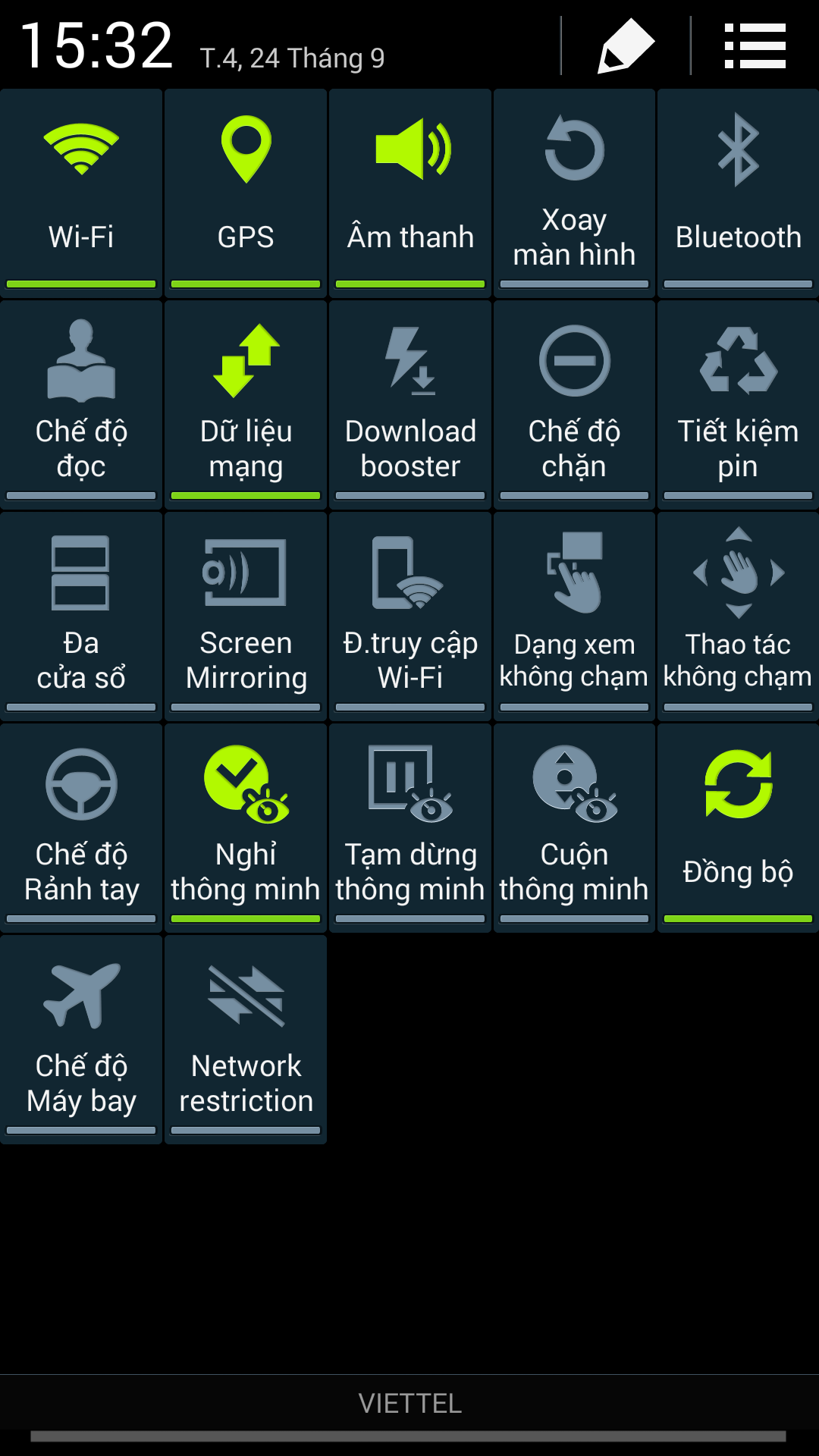819x1456 pixels.
Task: Toggle Dữ liệu mạng mobile data off
Action: coord(246,404)
